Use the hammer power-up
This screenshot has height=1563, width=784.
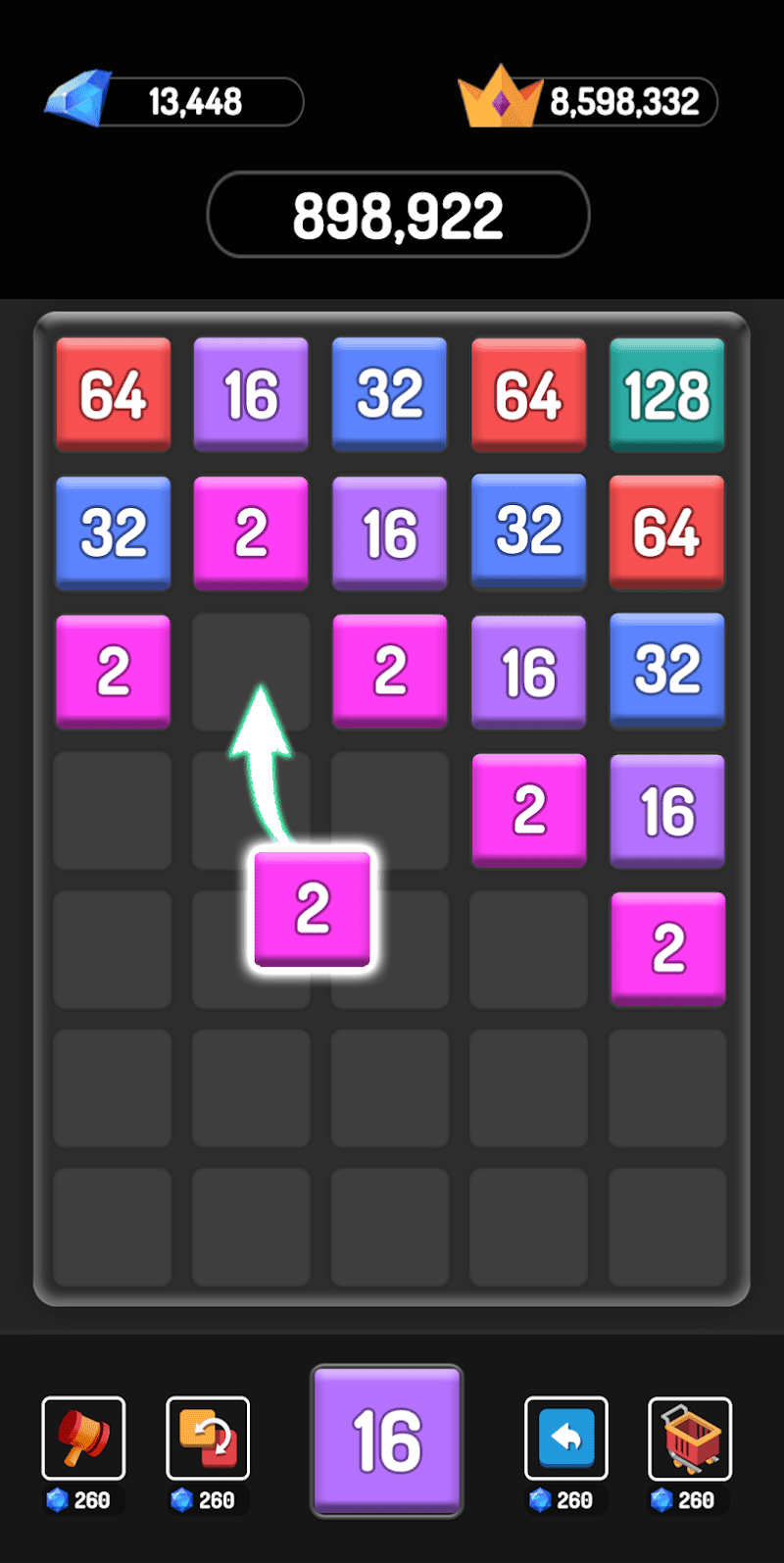83,1437
